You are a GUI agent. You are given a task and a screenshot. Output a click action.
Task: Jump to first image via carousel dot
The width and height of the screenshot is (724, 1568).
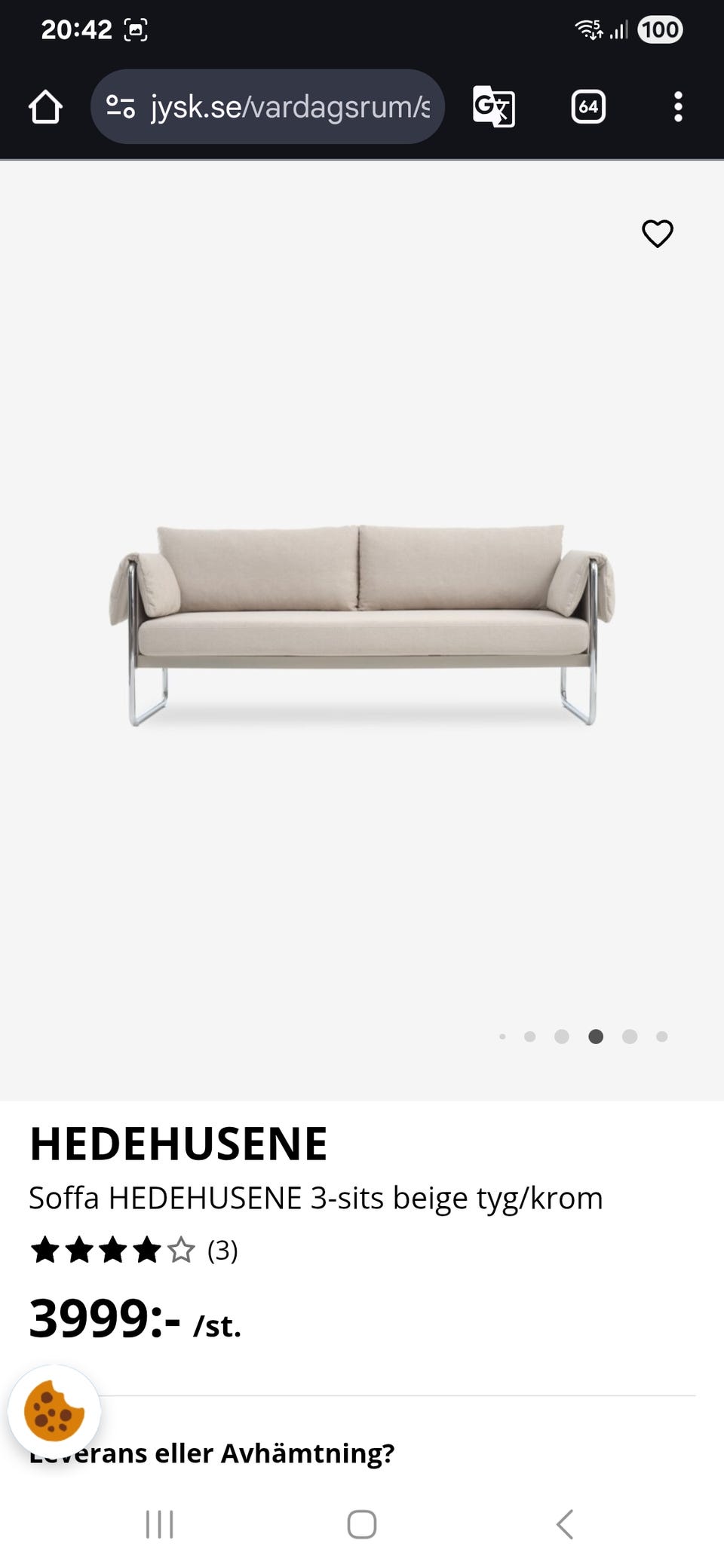pyautogui.click(x=502, y=1037)
